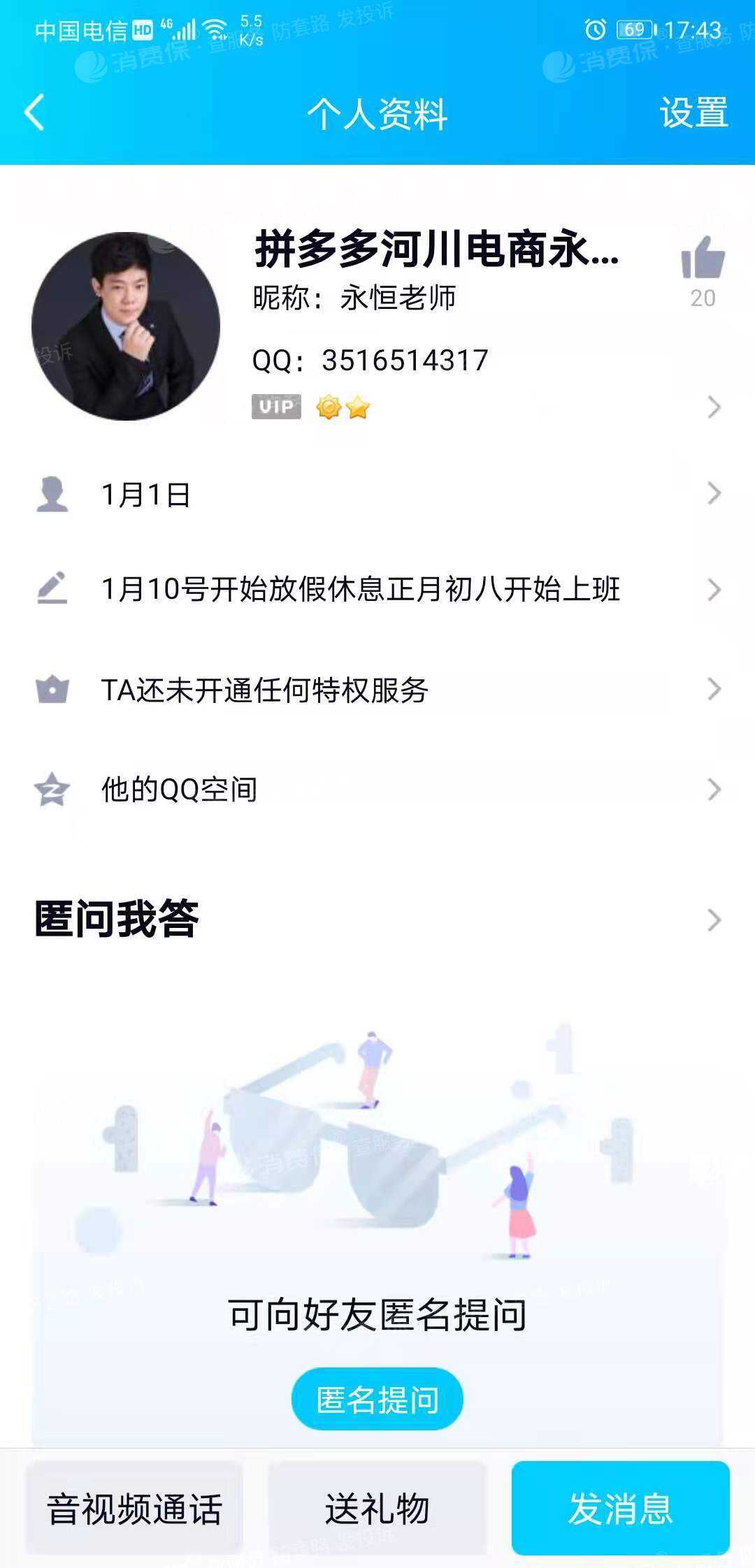Tap 发消息 to send a message

620,1509
